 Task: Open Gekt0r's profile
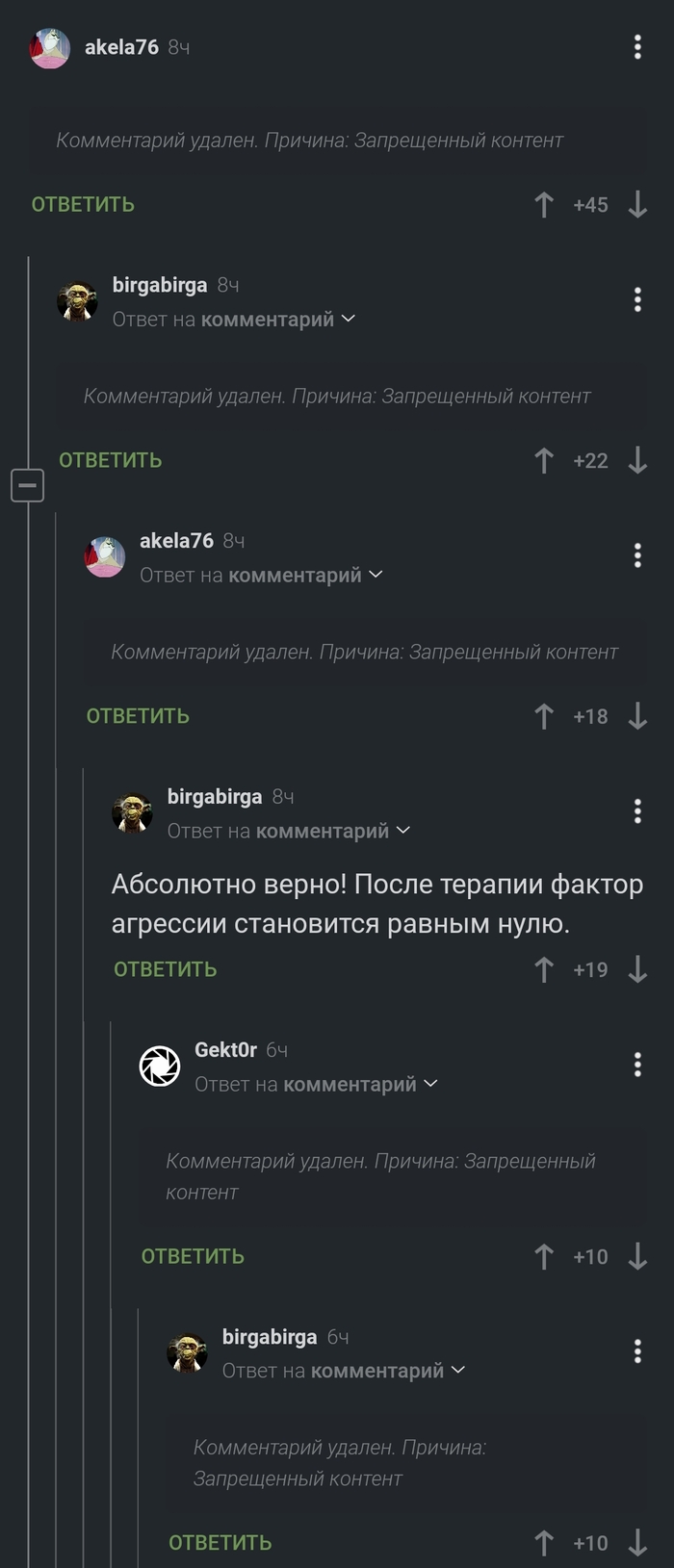coord(225,1049)
